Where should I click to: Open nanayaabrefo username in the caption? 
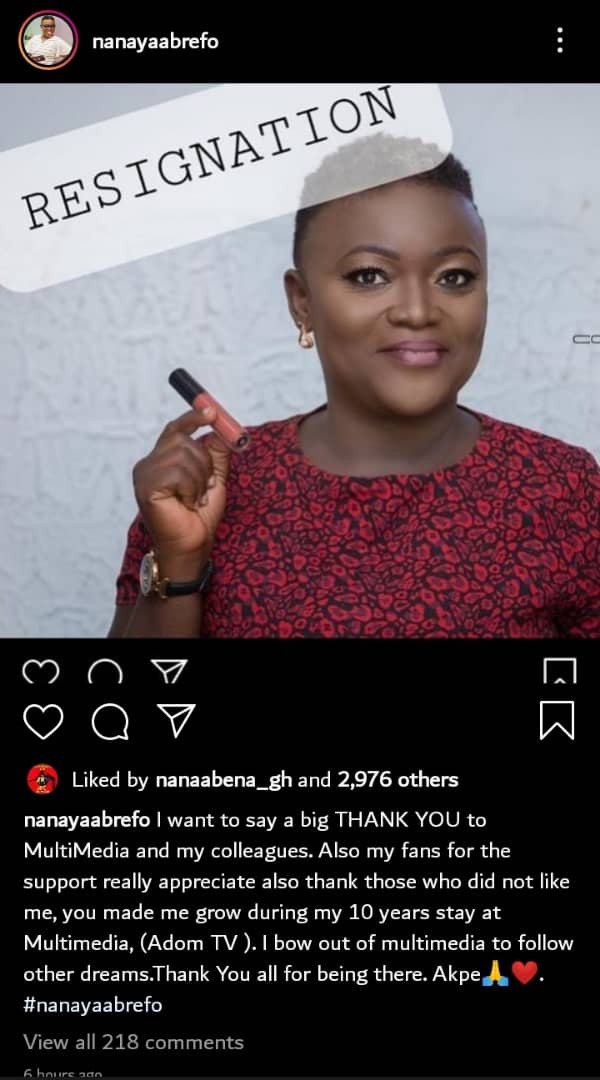(x=87, y=820)
